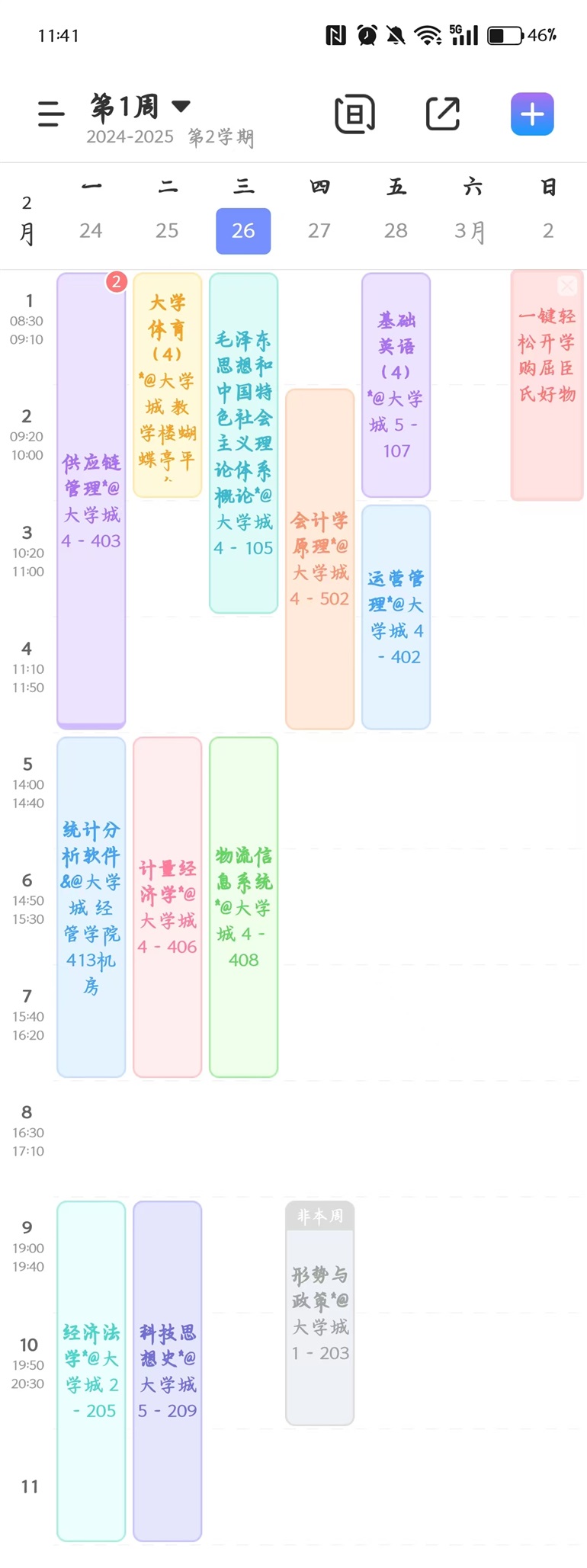Screen dimensions: 587x1568
Task: Expand the 第1周 week dropdown
Action: click(x=181, y=106)
